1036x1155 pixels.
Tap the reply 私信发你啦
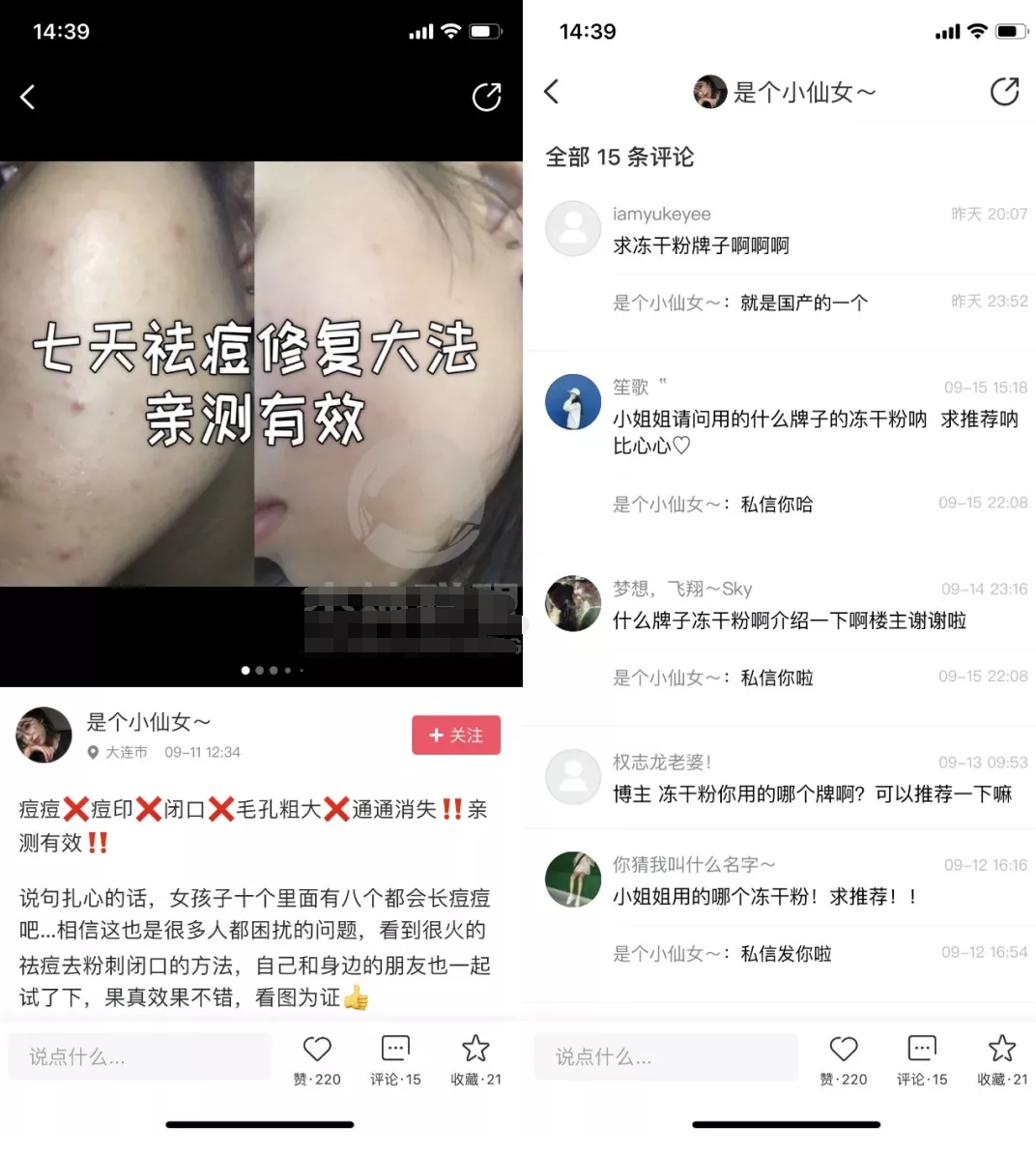pyautogui.click(x=785, y=954)
